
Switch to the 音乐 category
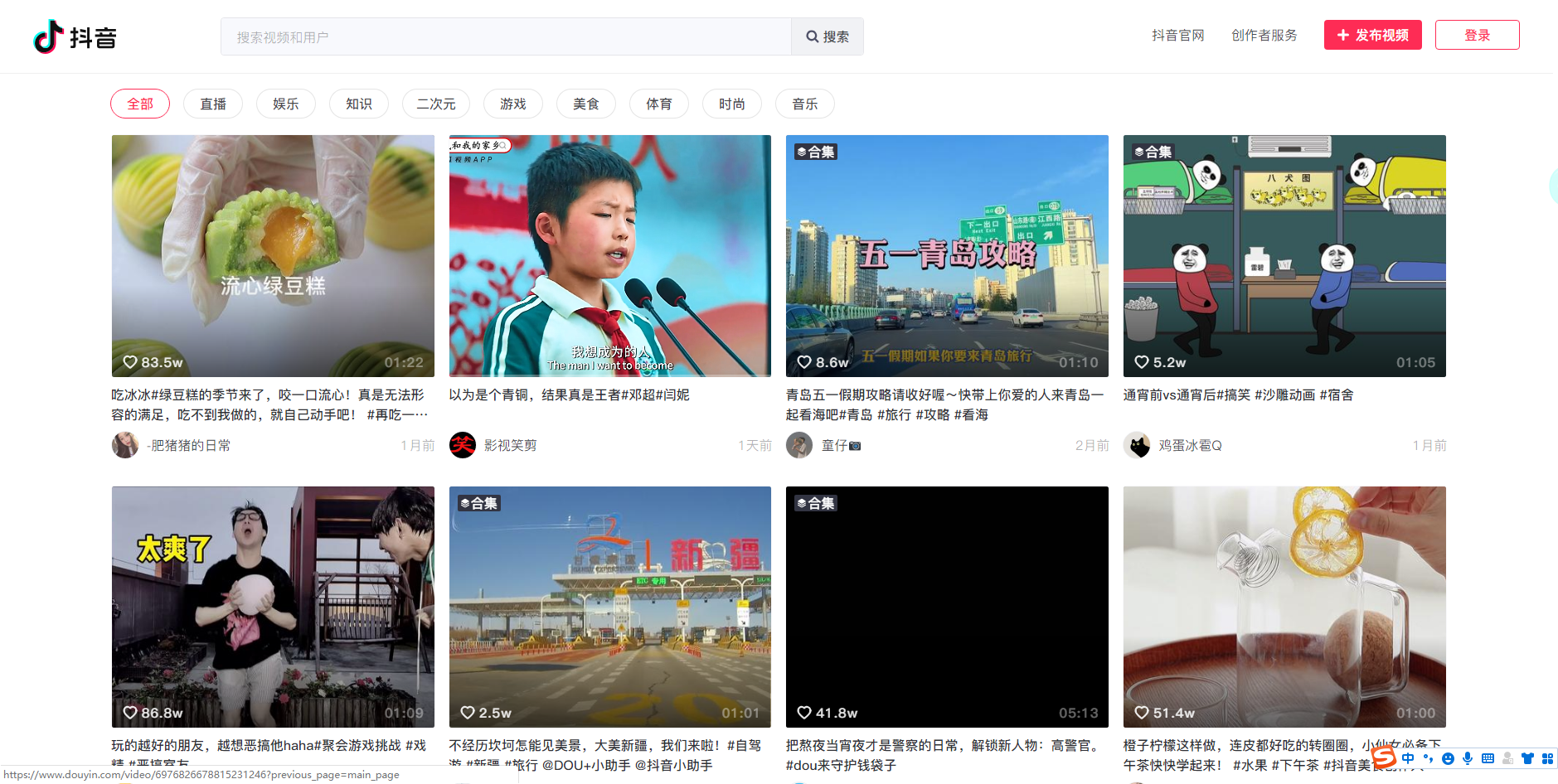pos(805,104)
